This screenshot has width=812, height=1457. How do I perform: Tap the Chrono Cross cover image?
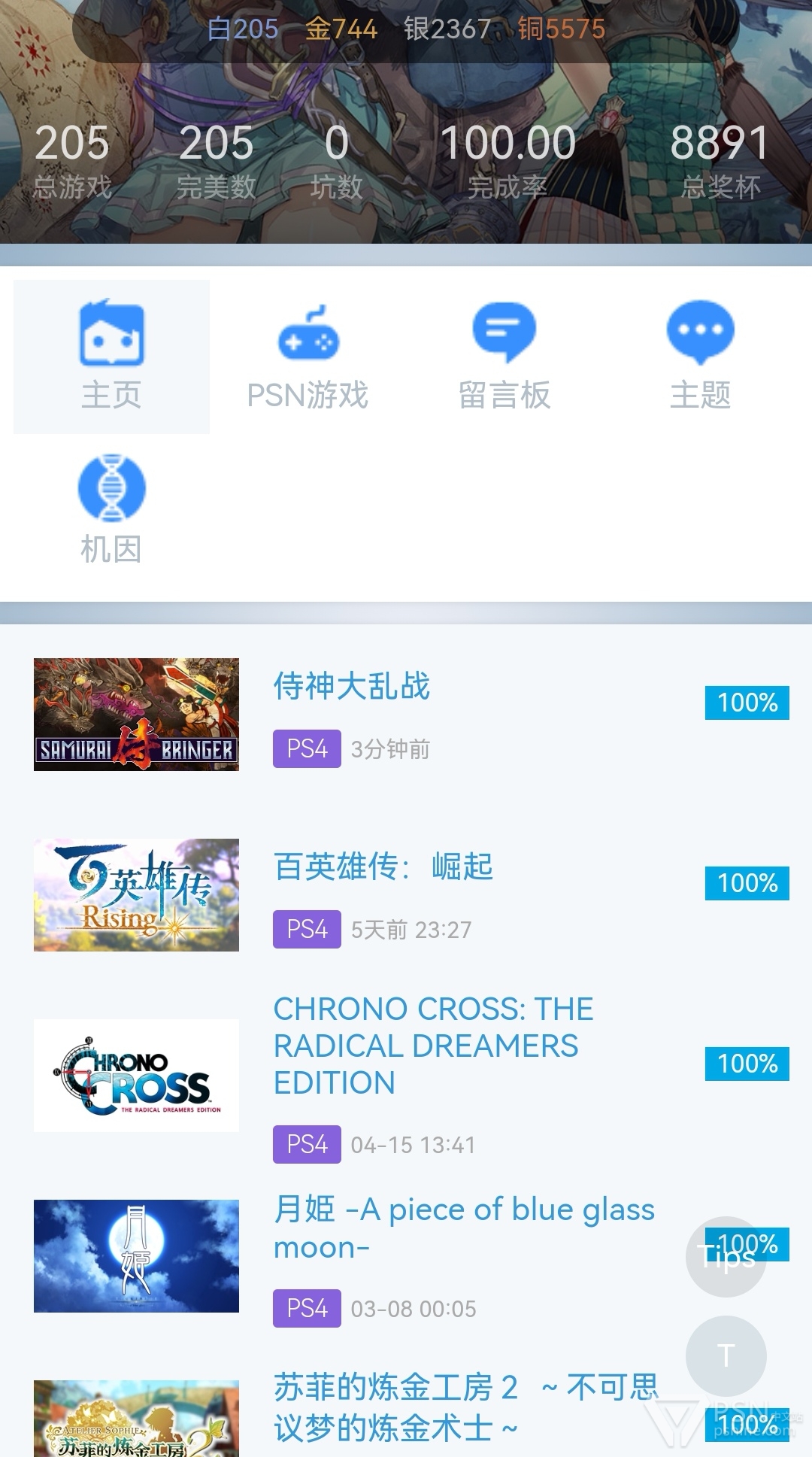tap(136, 1076)
